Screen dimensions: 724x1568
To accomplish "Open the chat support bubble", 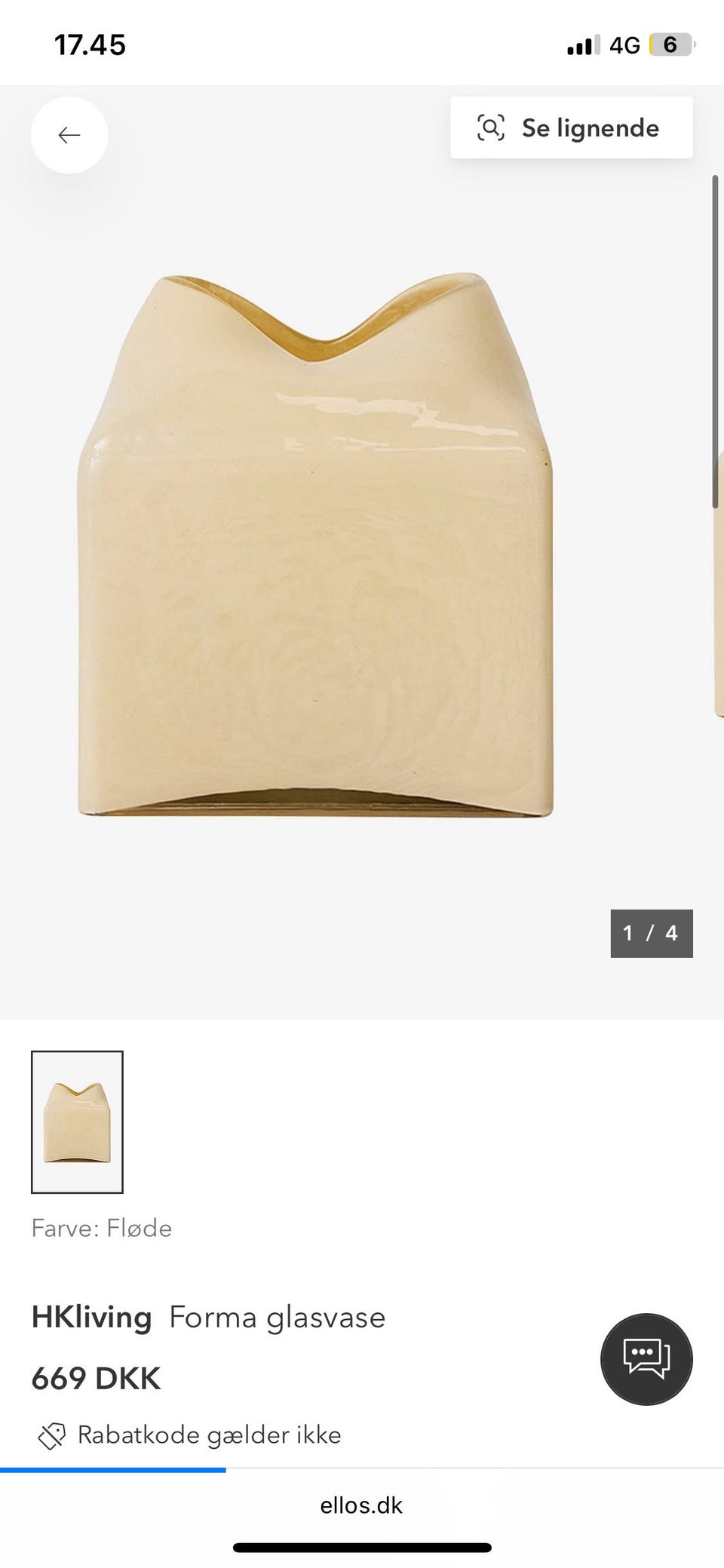I will point(646,1359).
